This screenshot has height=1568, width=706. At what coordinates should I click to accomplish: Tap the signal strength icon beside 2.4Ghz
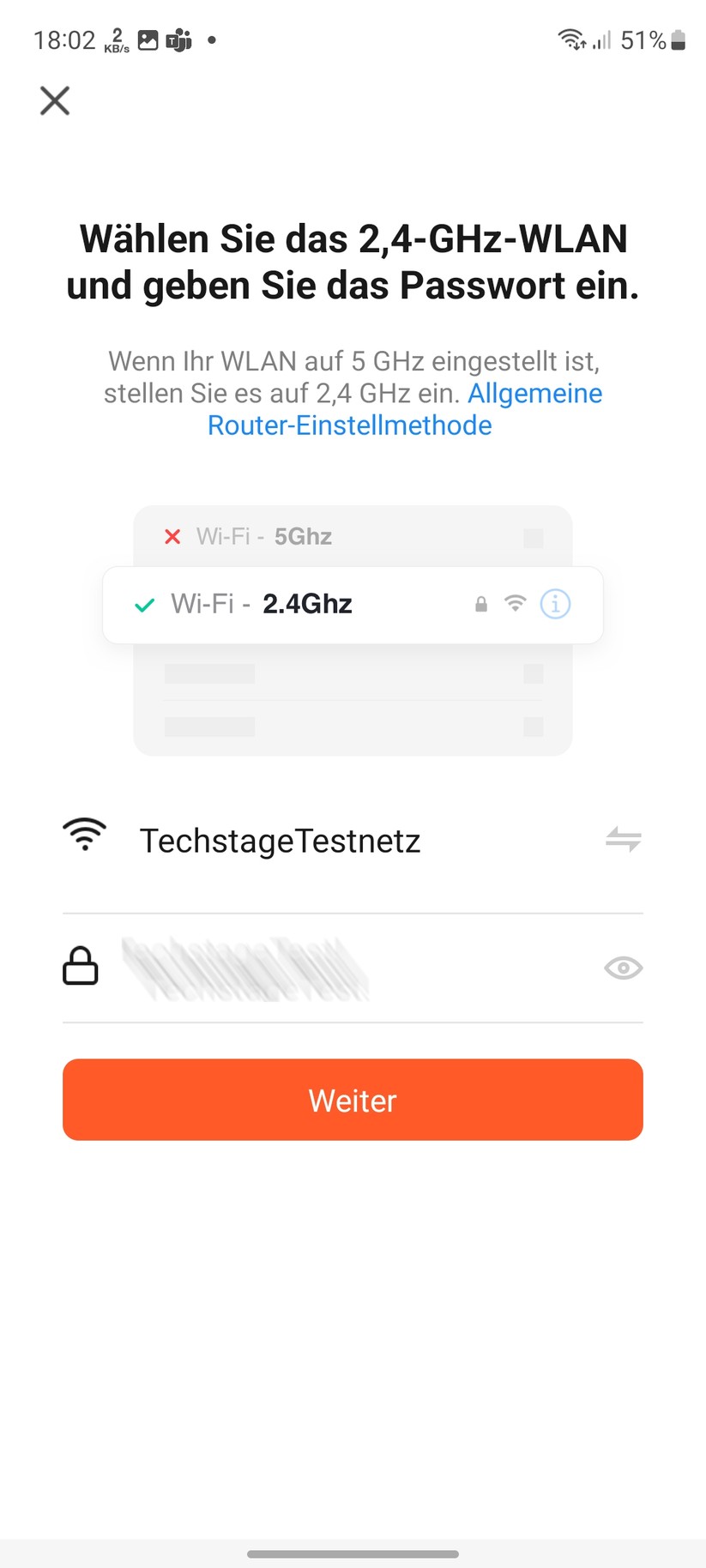click(516, 604)
